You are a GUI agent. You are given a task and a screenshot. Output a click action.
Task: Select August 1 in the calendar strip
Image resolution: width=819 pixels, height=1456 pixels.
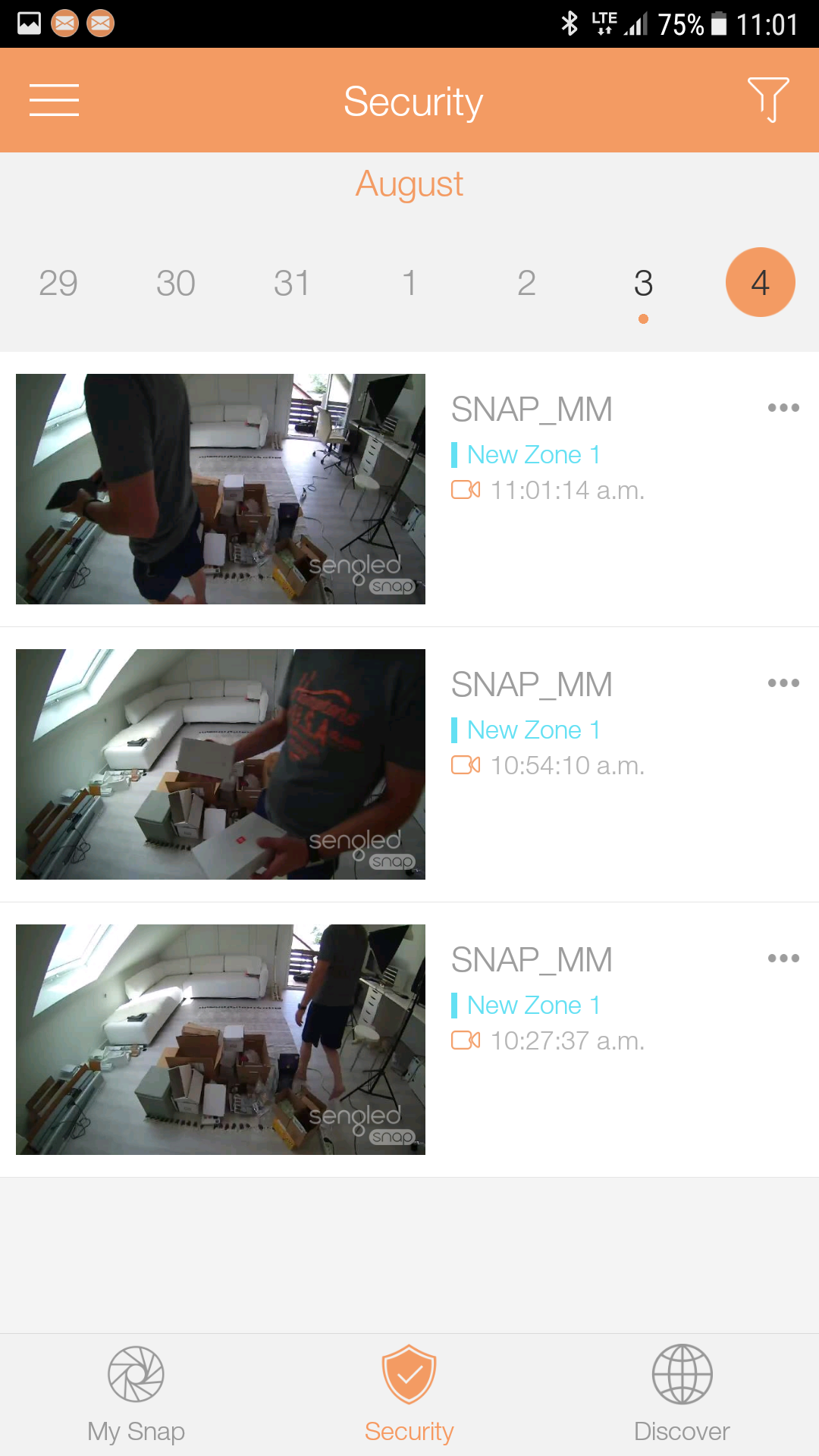tap(409, 283)
